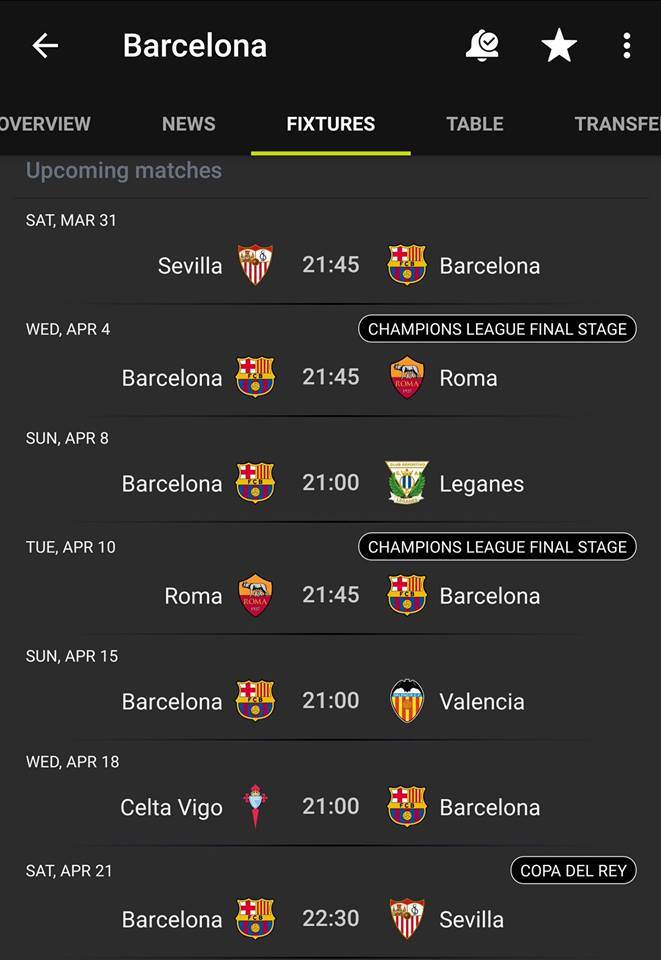The height and width of the screenshot is (960, 661).
Task: Select the Fixtures tab
Action: pos(330,124)
